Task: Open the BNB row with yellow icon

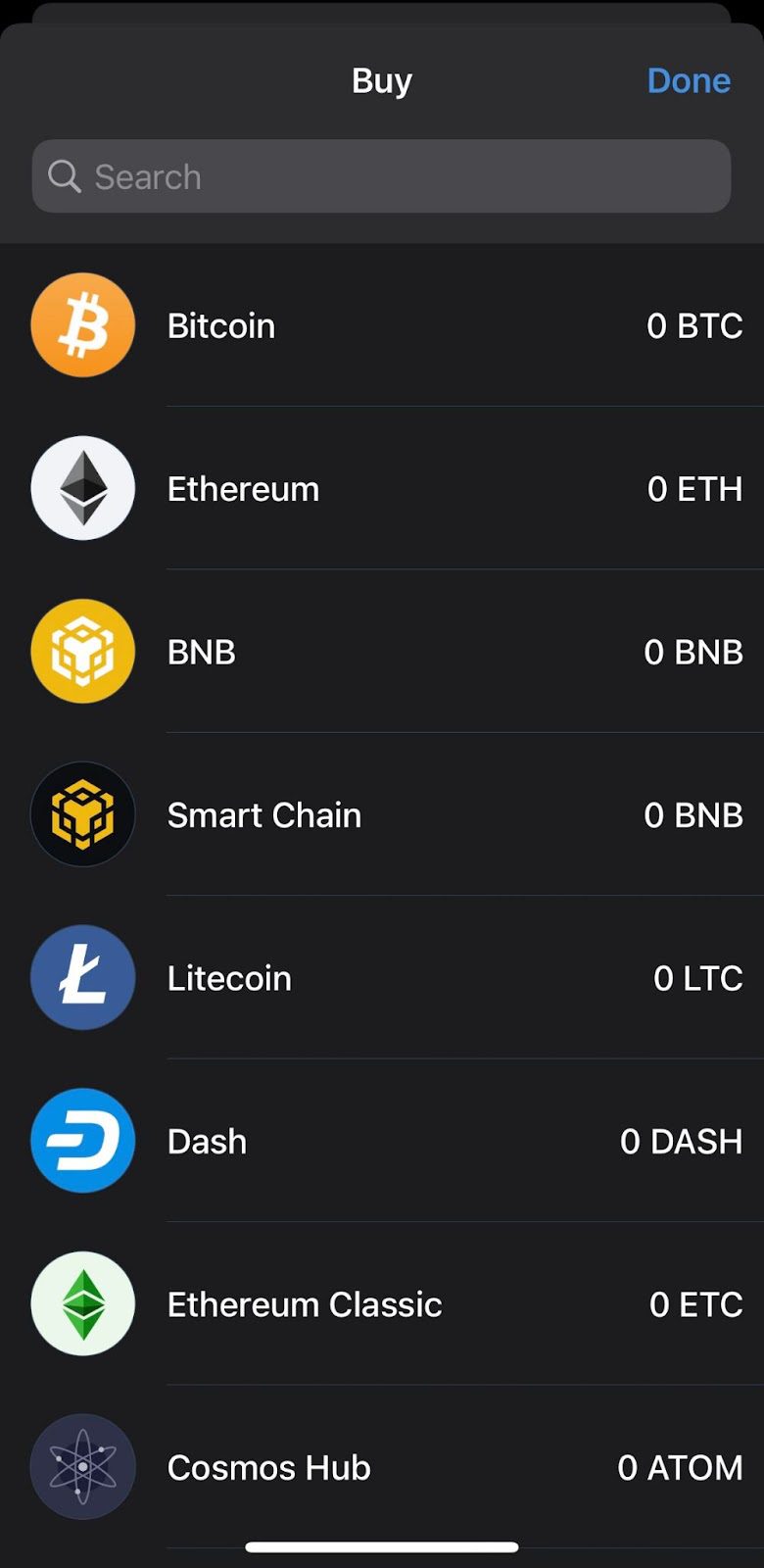Action: pos(382,652)
